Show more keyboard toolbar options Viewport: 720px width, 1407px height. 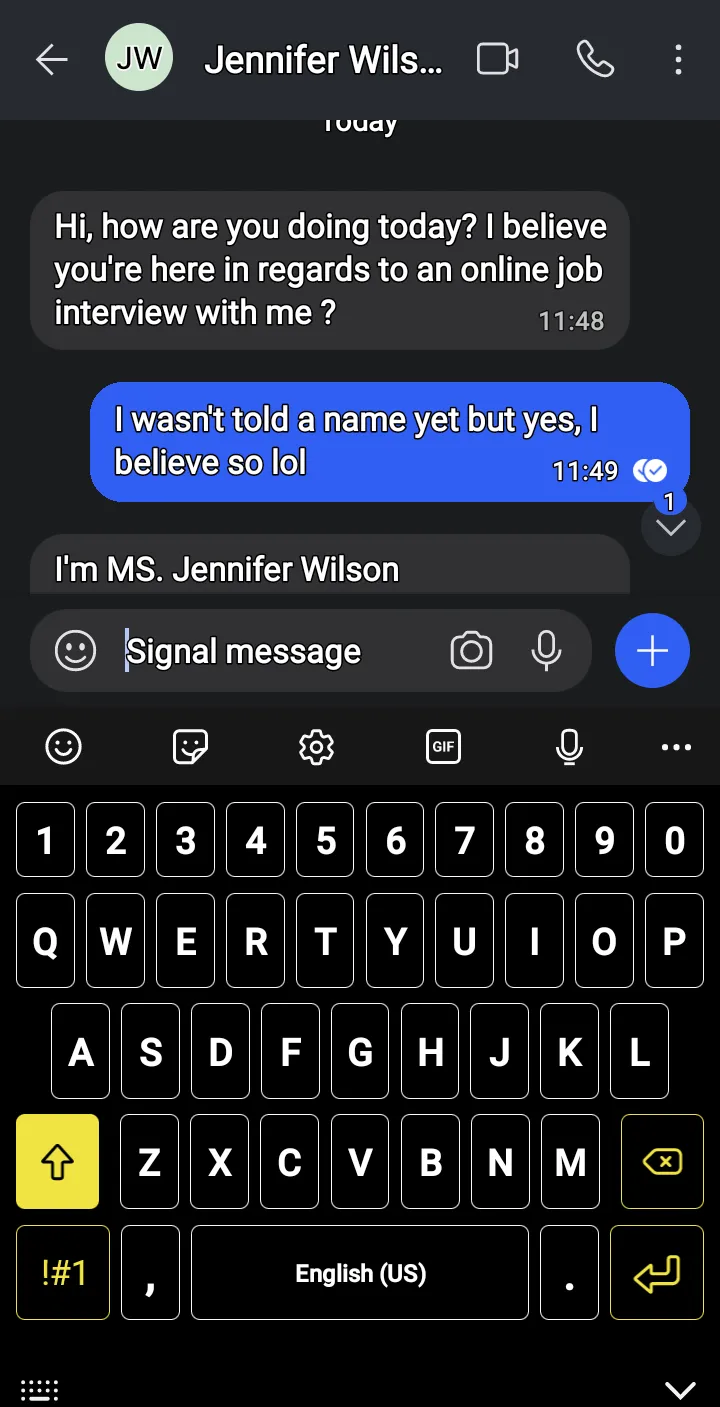pos(677,747)
